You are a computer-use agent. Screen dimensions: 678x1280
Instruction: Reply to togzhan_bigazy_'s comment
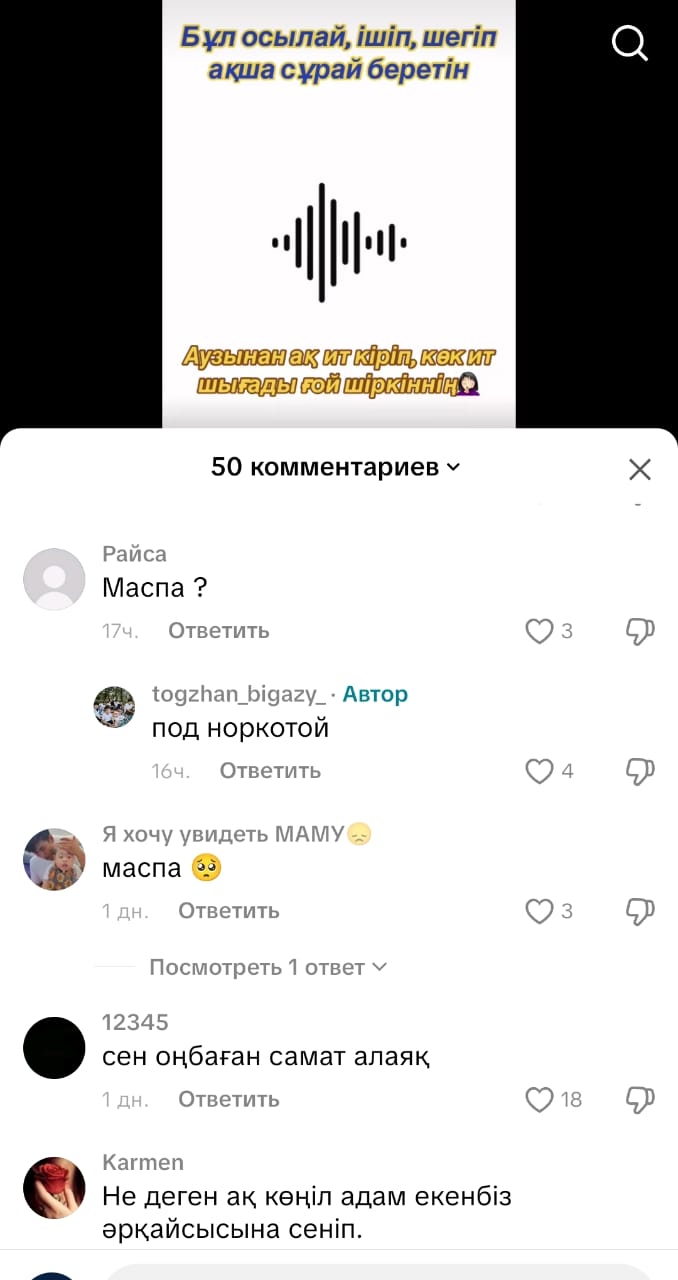tap(270, 771)
